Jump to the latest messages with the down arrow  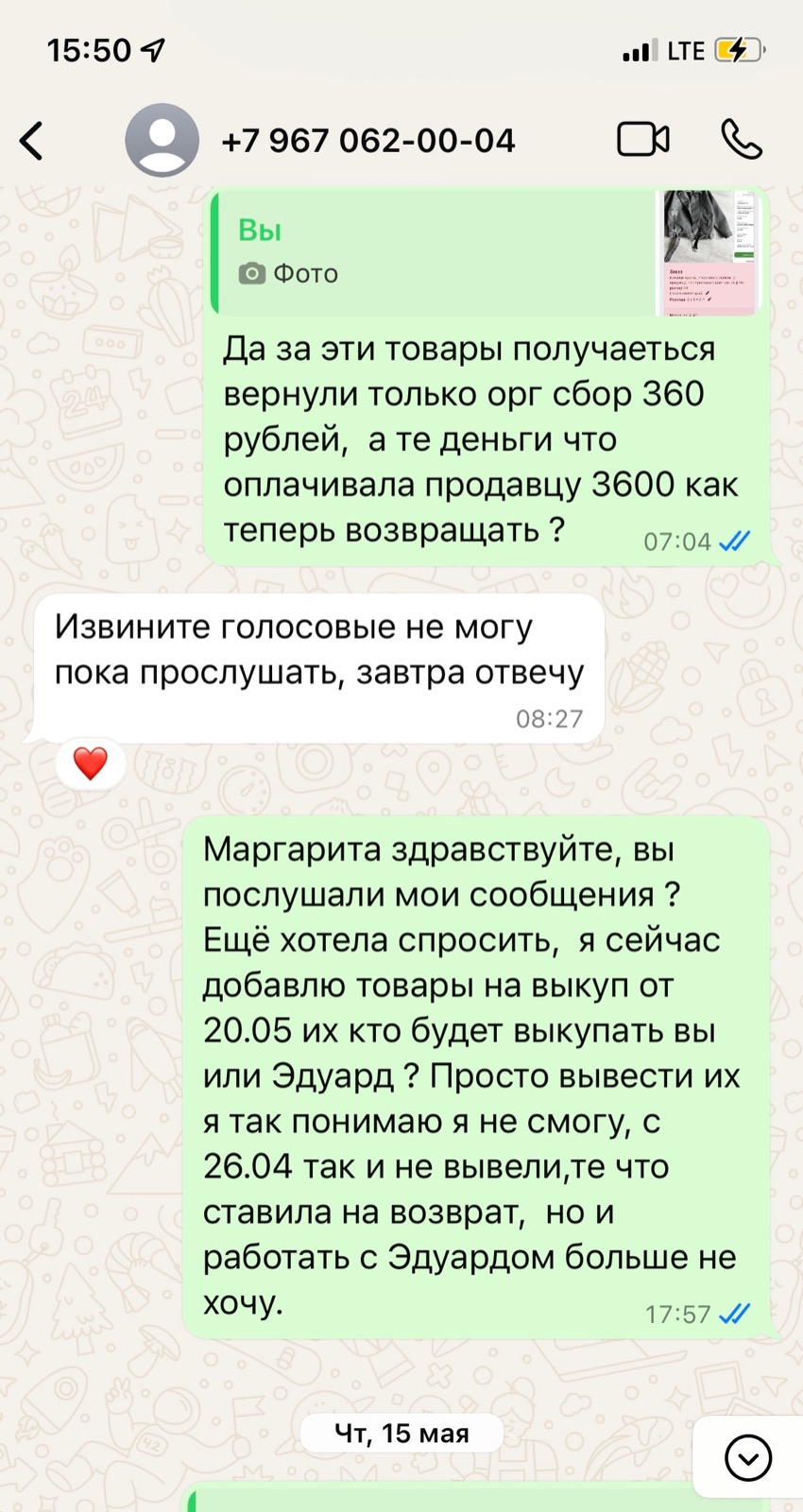coord(748,1457)
